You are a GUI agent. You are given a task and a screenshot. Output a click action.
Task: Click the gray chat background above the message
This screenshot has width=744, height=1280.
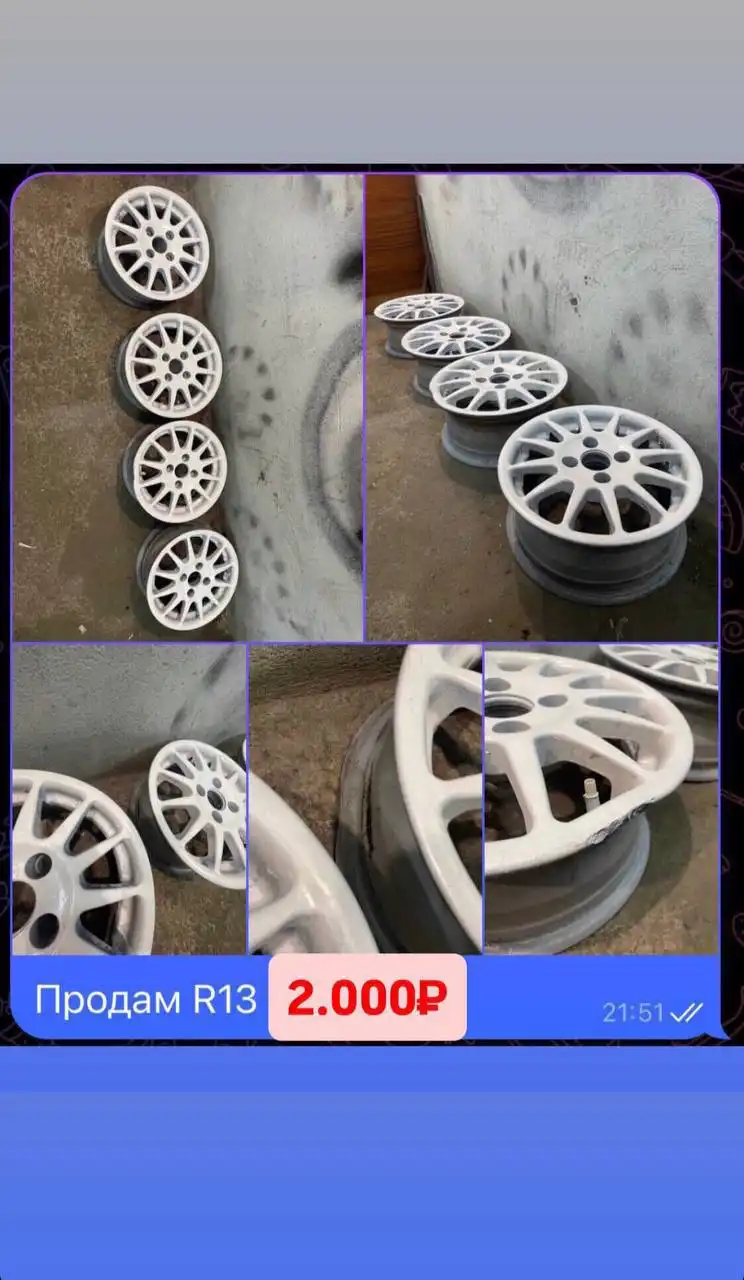370,80
